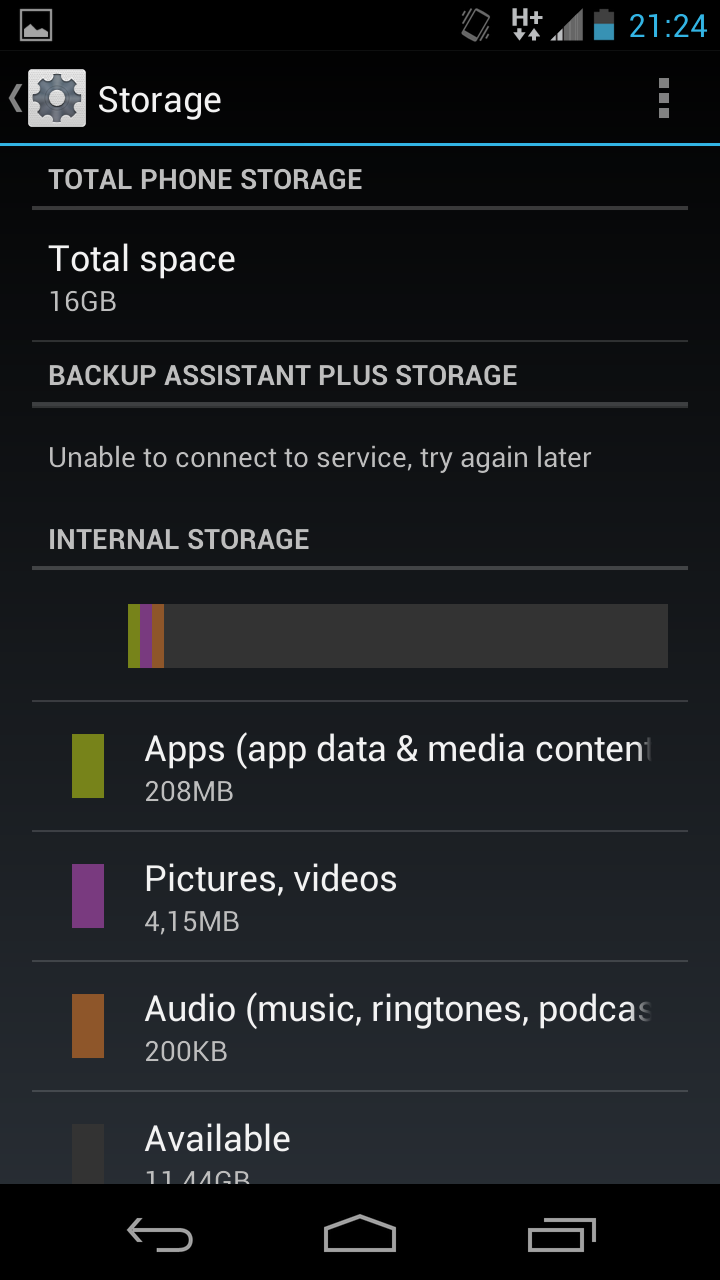Viewport: 720px width, 1280px height.
Task: Go back using the Storage settings icon
Action: (x=48, y=99)
